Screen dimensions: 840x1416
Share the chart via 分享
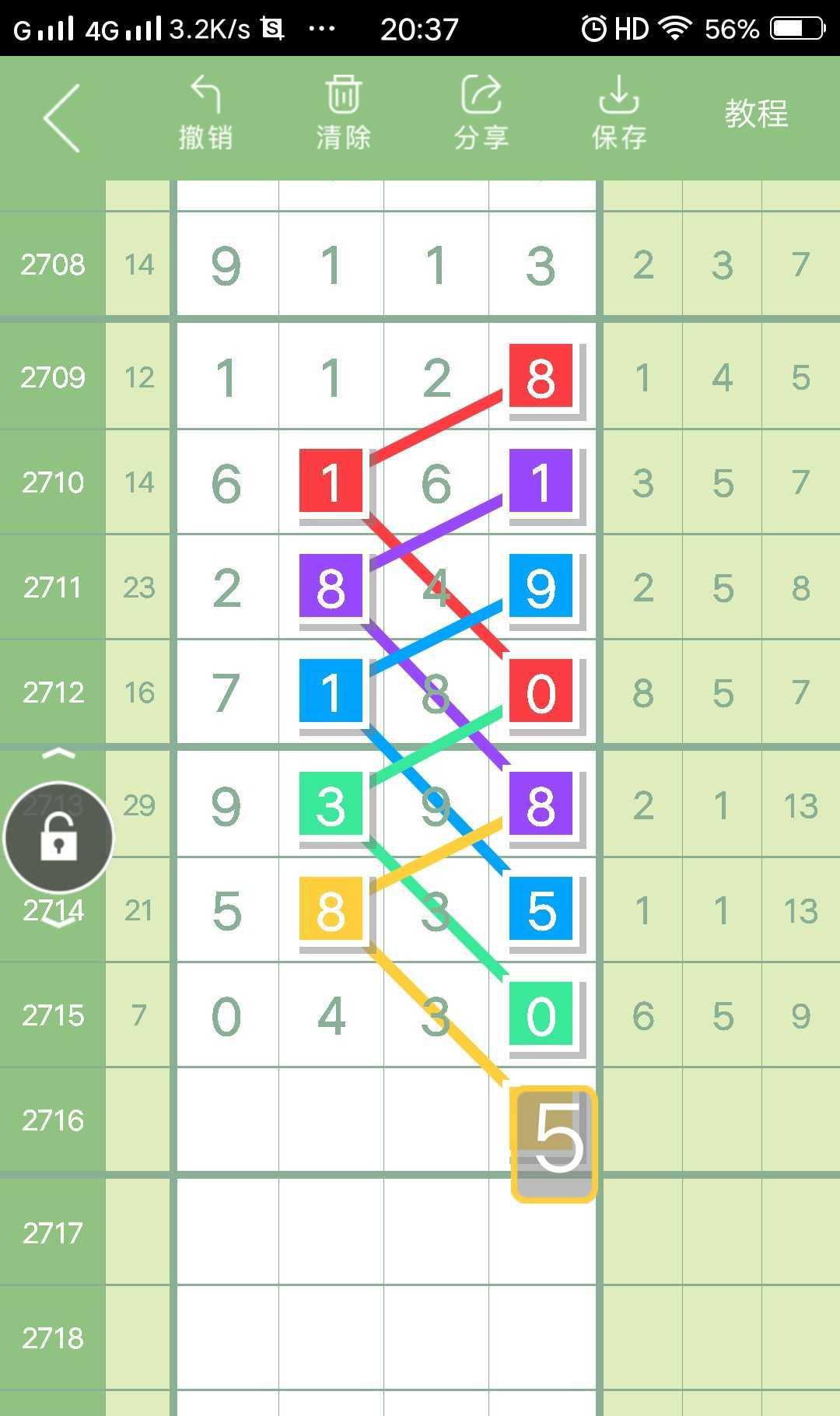tap(481, 114)
